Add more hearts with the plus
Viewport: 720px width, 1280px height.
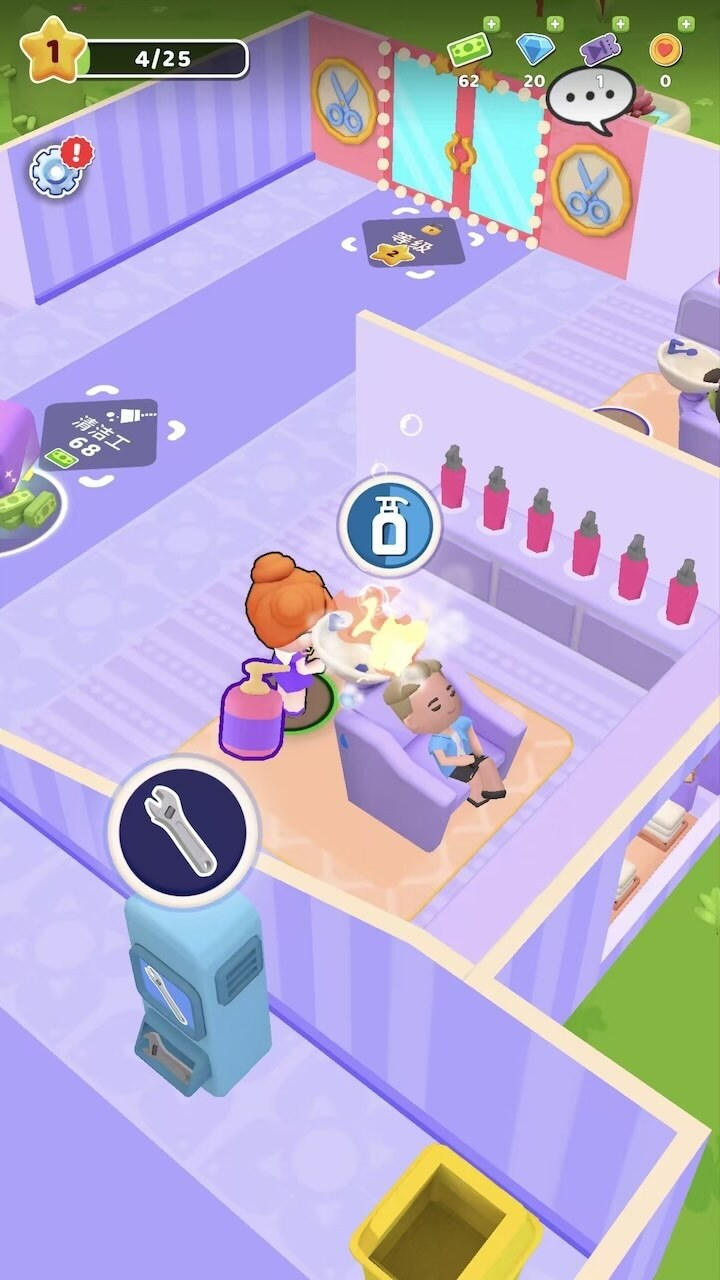point(686,24)
